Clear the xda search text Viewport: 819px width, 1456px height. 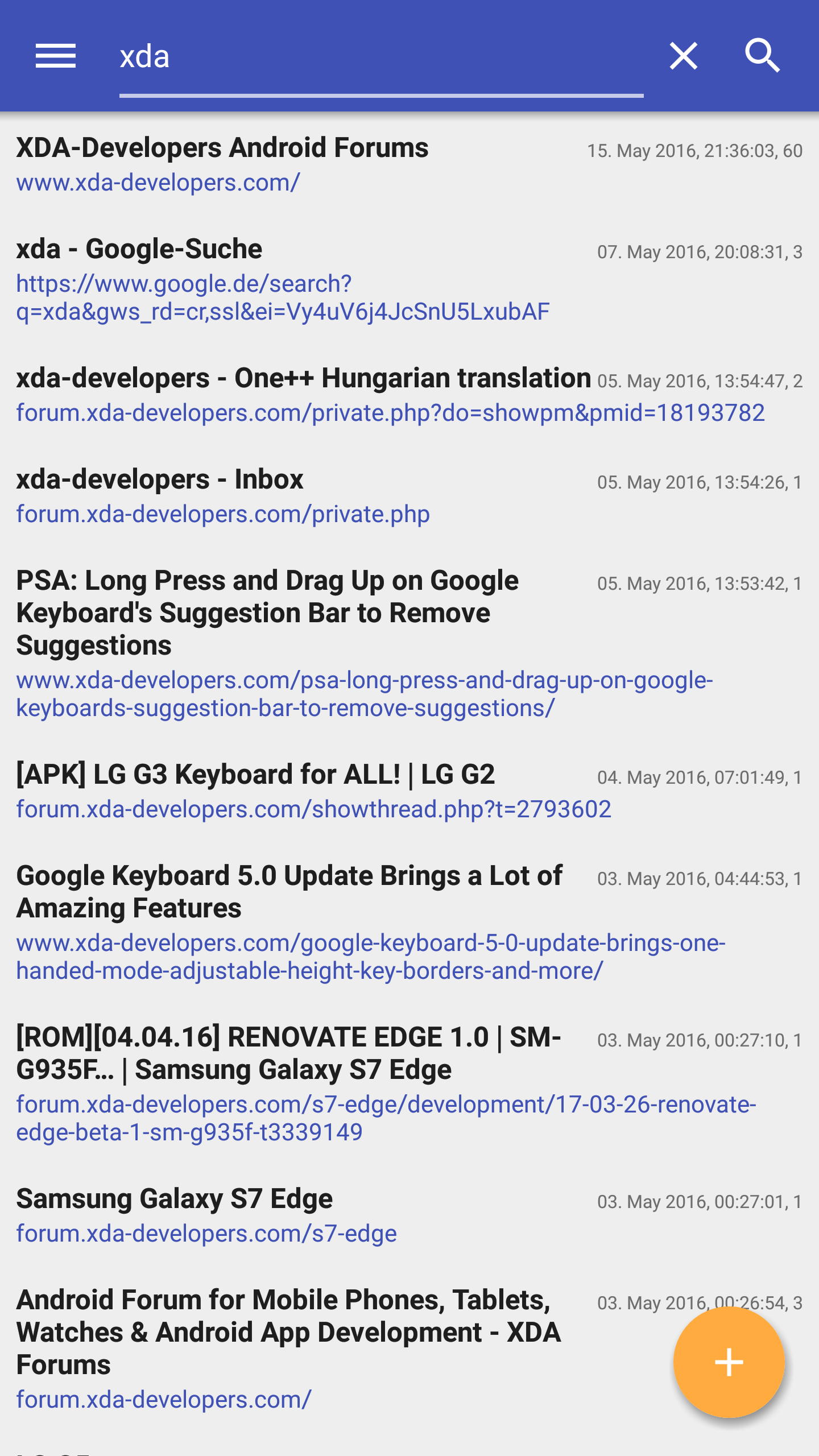683,56
